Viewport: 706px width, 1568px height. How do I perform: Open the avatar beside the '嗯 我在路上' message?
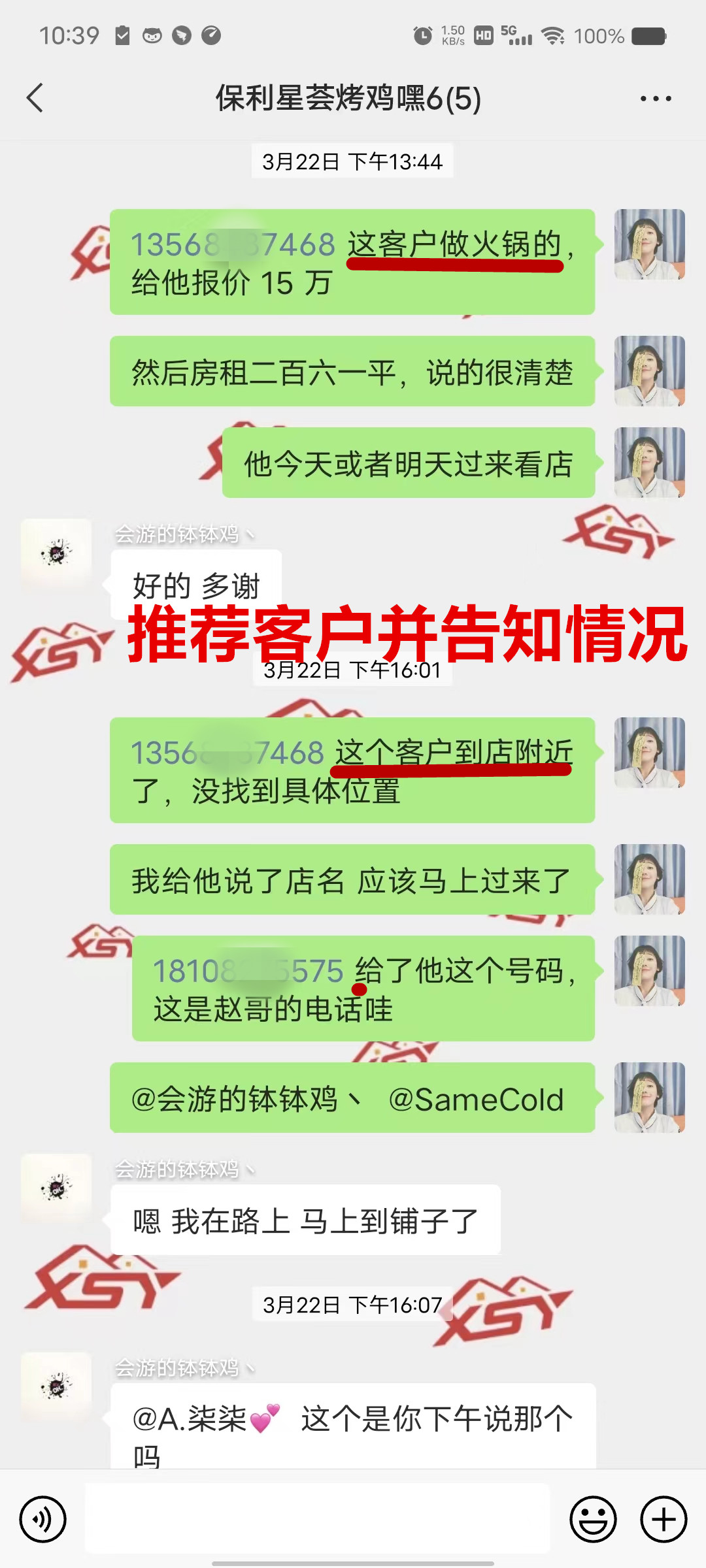(56, 1188)
